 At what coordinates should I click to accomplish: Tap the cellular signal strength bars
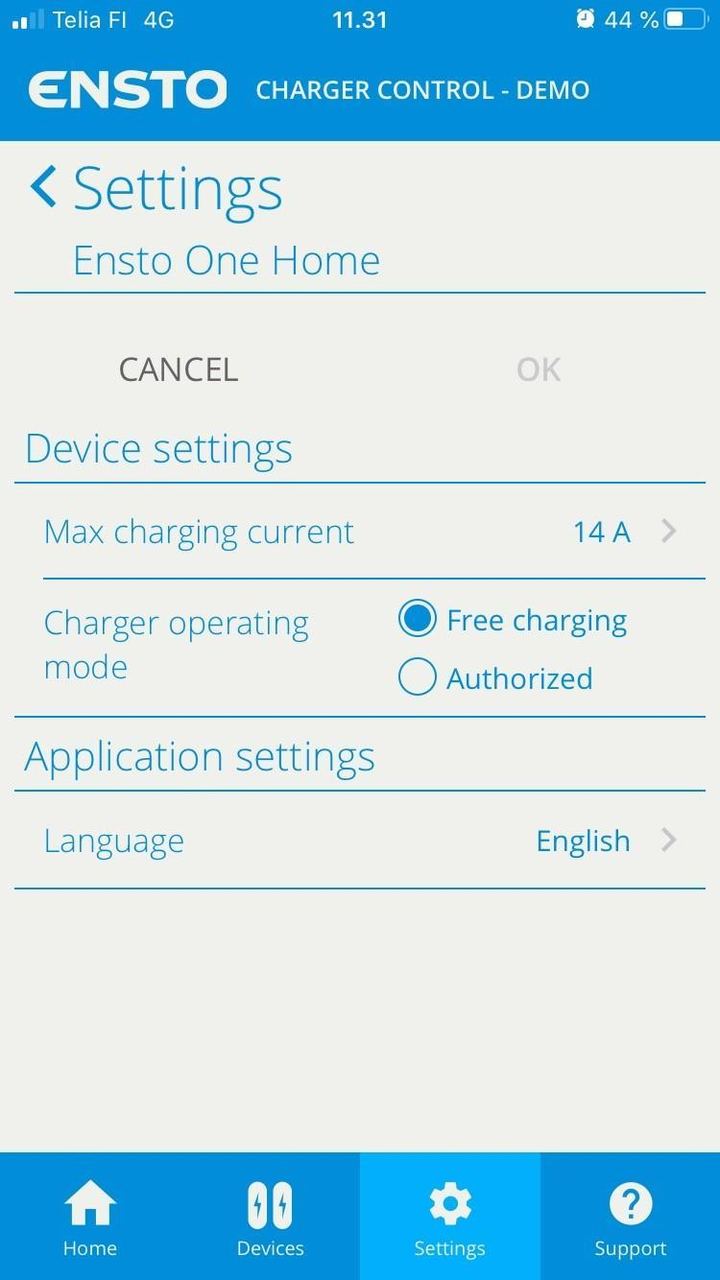coord(27,17)
